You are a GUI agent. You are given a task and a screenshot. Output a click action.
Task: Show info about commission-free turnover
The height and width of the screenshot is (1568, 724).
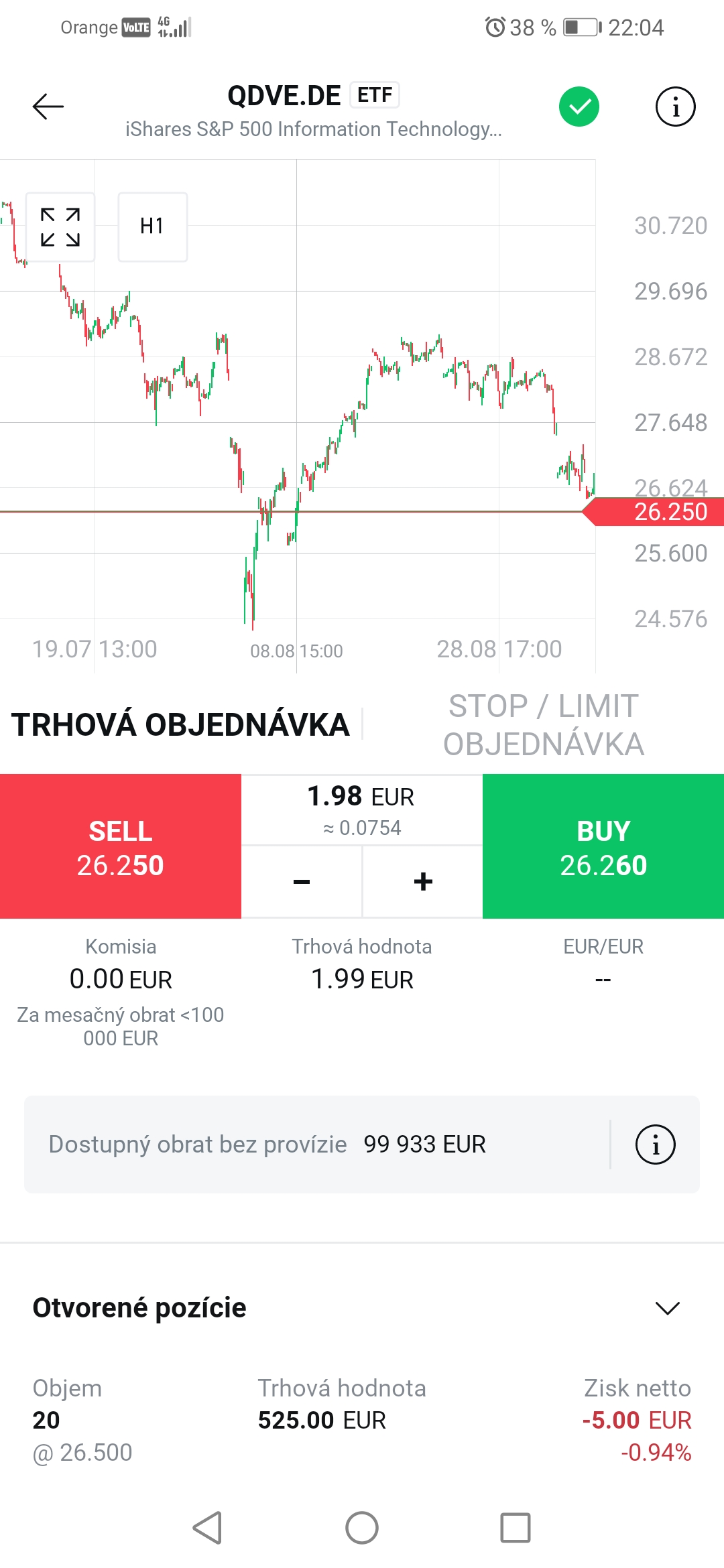tap(655, 1145)
